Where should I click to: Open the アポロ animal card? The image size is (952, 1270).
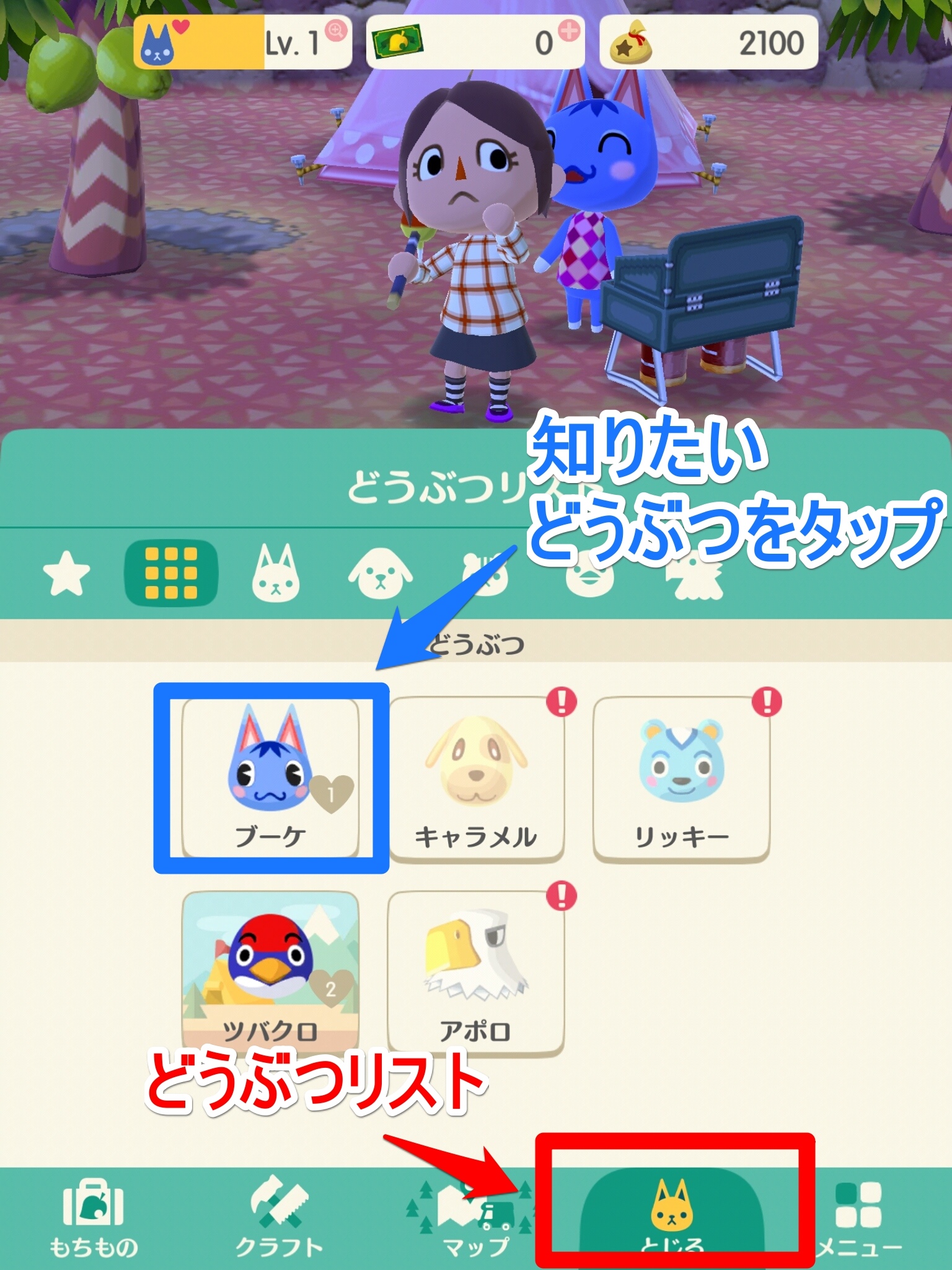coord(476,970)
